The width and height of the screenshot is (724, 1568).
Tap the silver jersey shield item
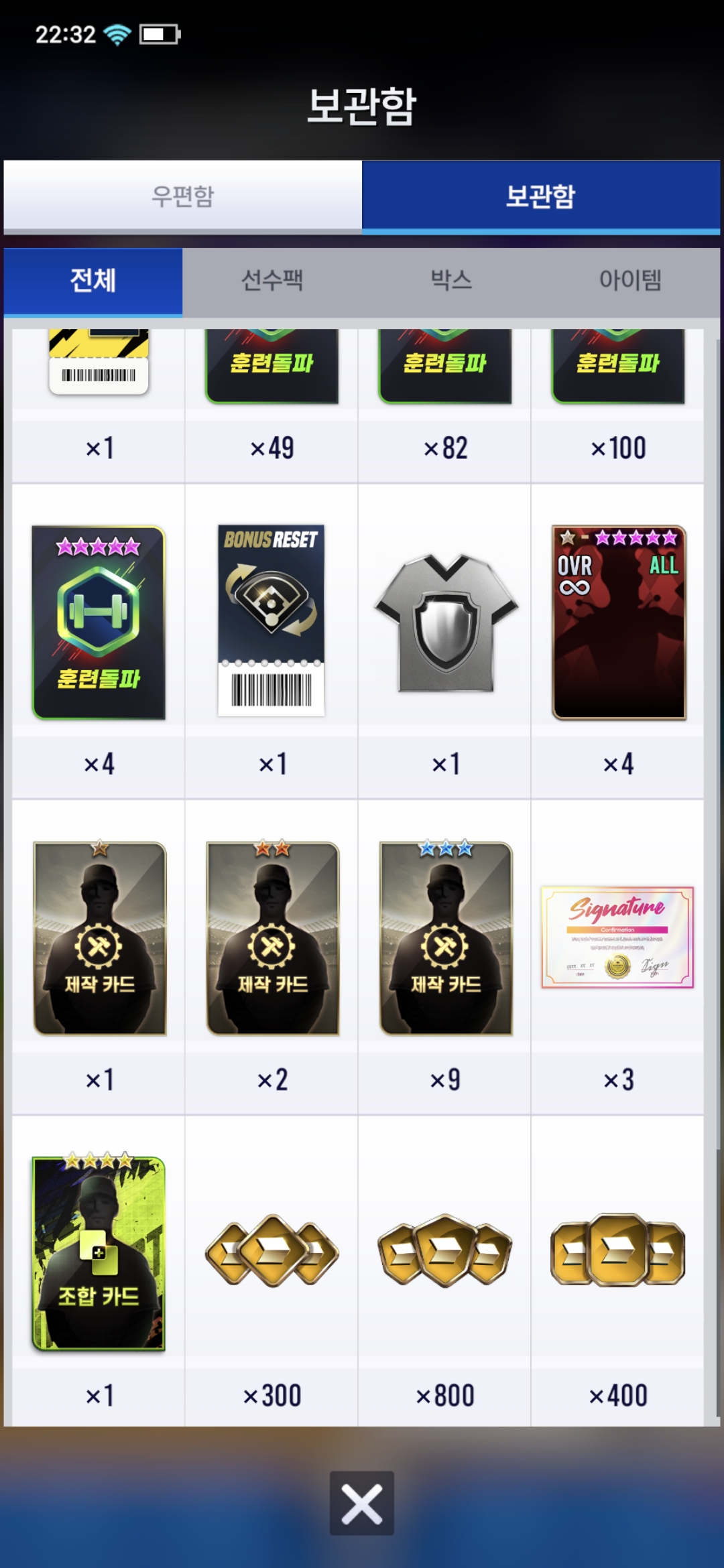(445, 623)
